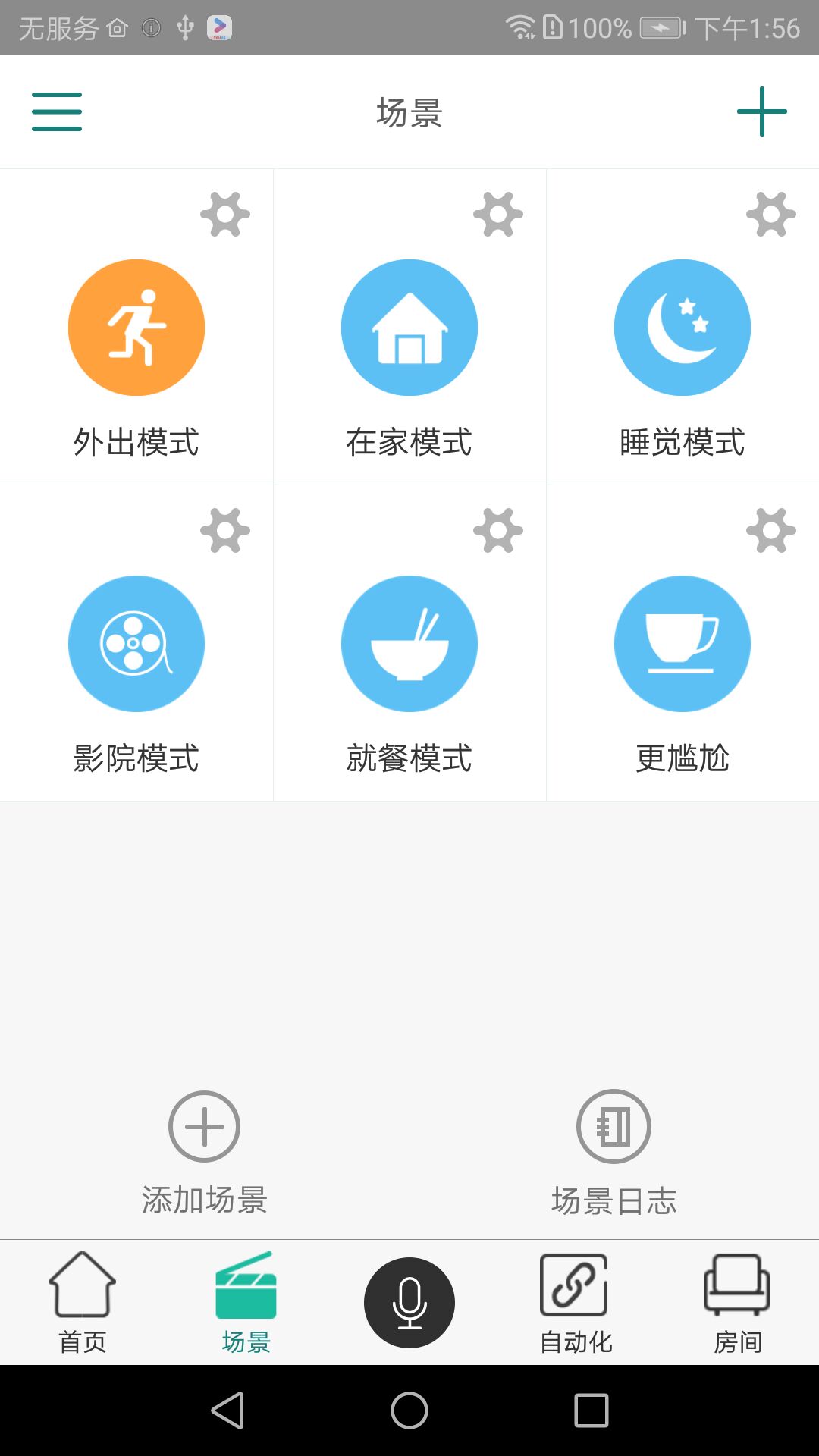Switch to the 房间 tab
Screen dimensions: 819x1456
737,1304
